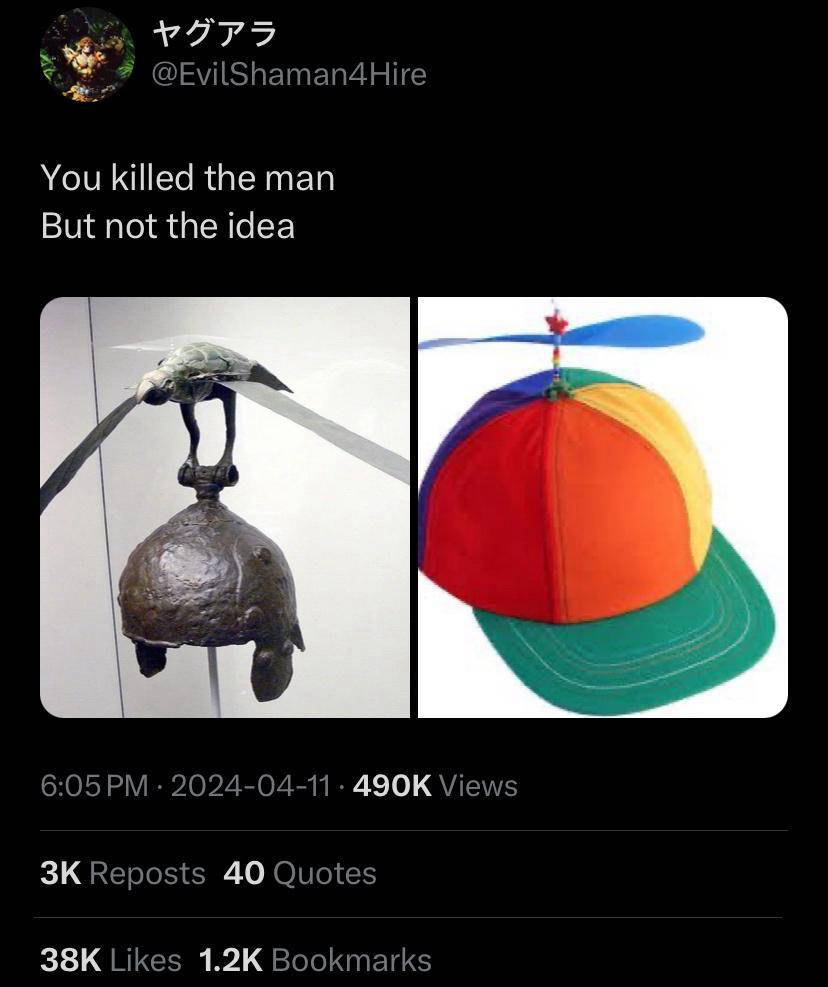
Task: Visit the @EvilShaman4Hire profile handle
Action: (289, 73)
